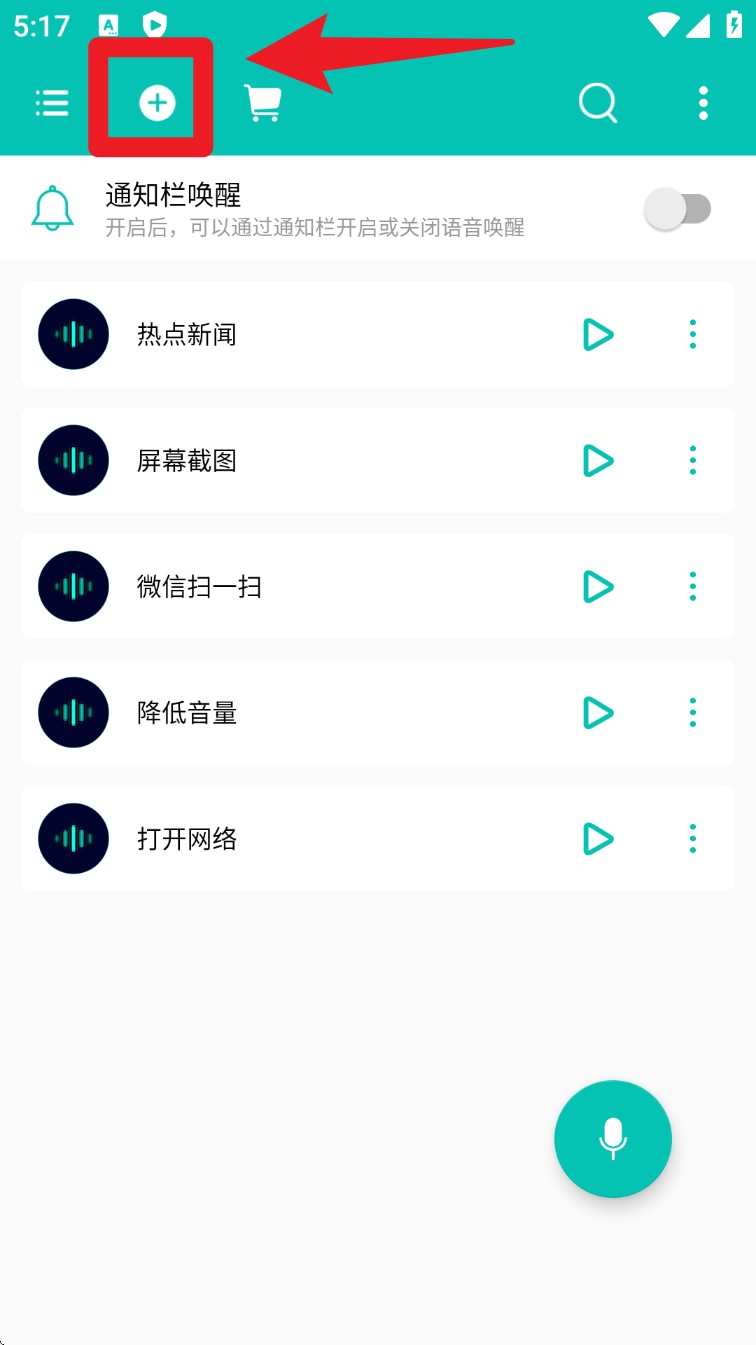Run the 微信扫一扫 command
Image resolution: width=756 pixels, height=1345 pixels.
point(598,586)
